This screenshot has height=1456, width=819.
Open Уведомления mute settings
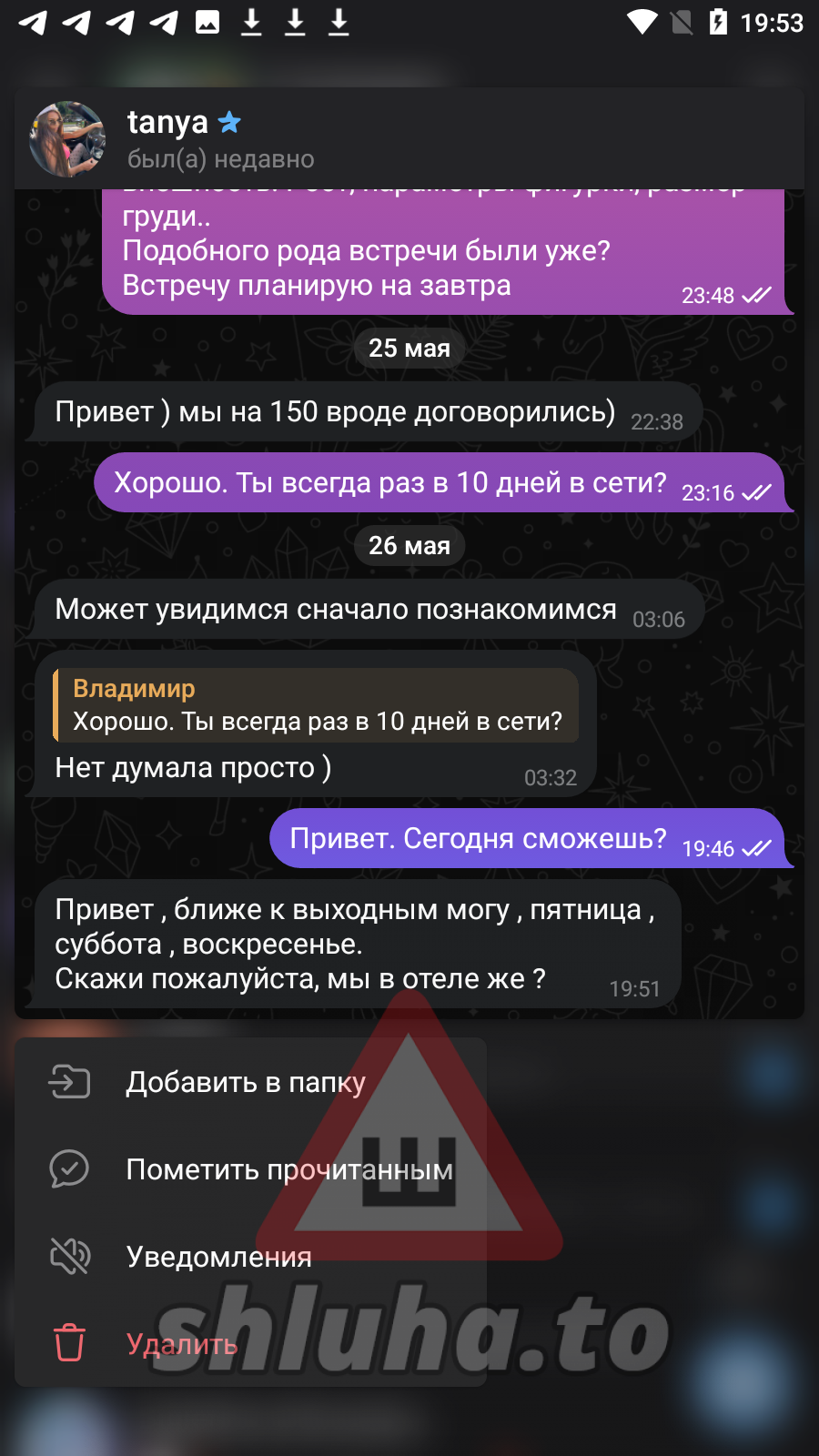pyautogui.click(x=218, y=1257)
